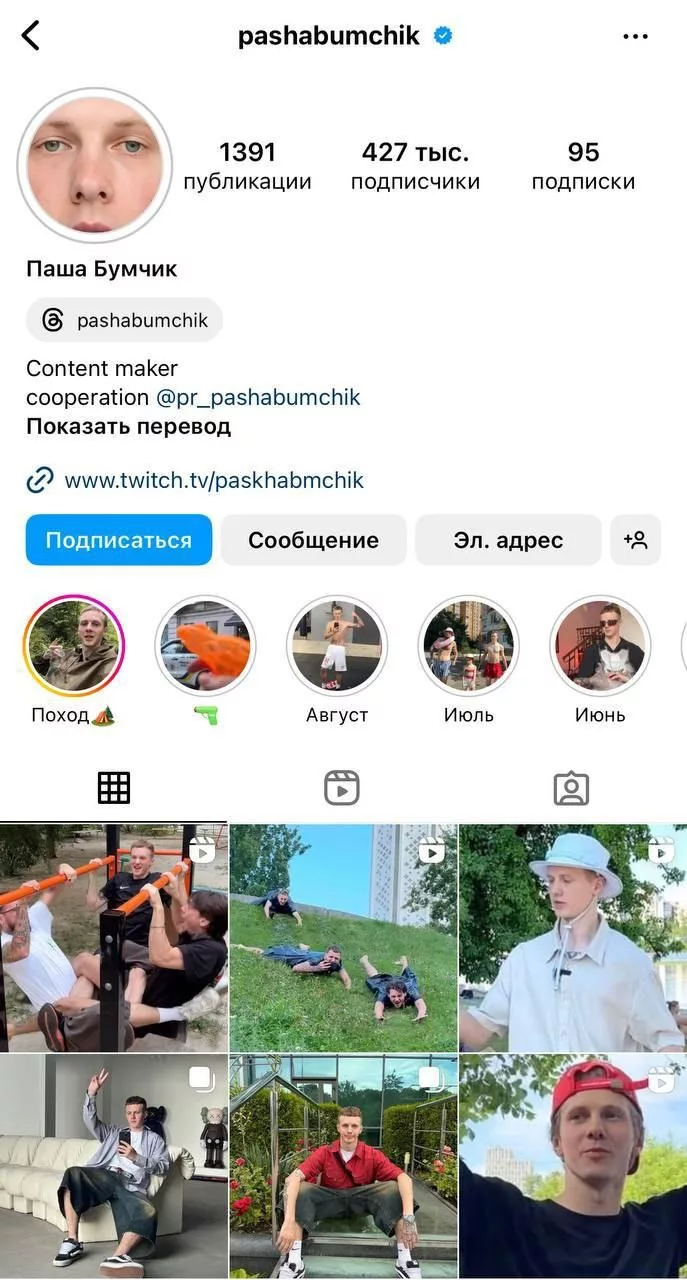Open the Июнь story highlight
Screen dimensions: 687x1280
coord(600,646)
